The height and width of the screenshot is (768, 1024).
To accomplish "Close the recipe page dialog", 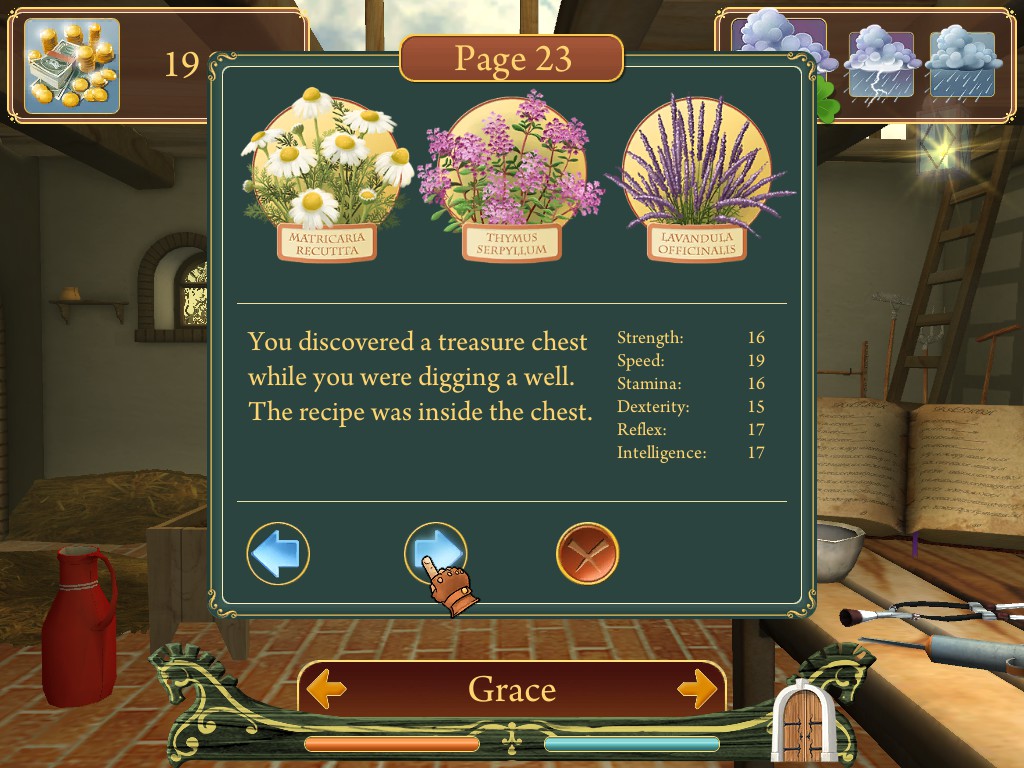I will (587, 553).
